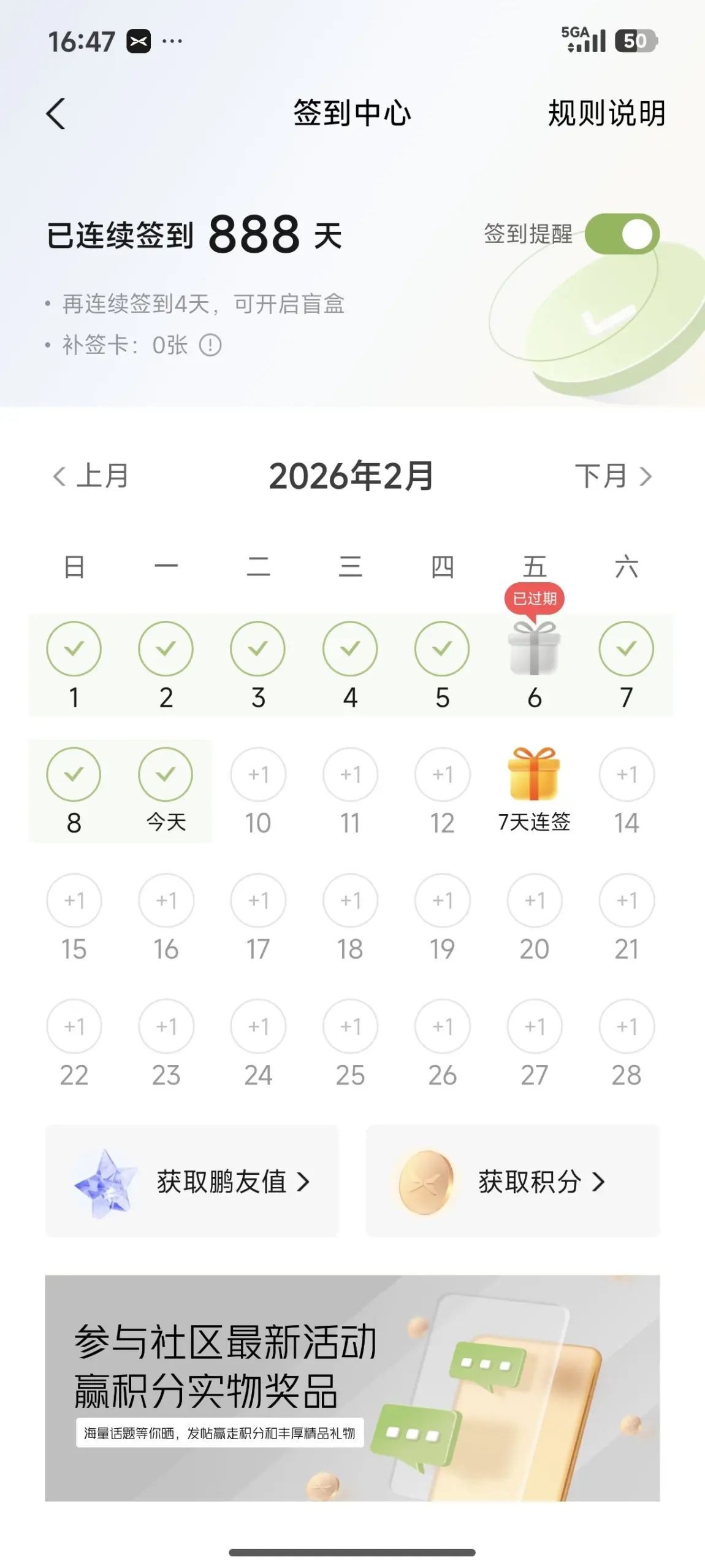Go back from 签到中心

pyautogui.click(x=56, y=114)
